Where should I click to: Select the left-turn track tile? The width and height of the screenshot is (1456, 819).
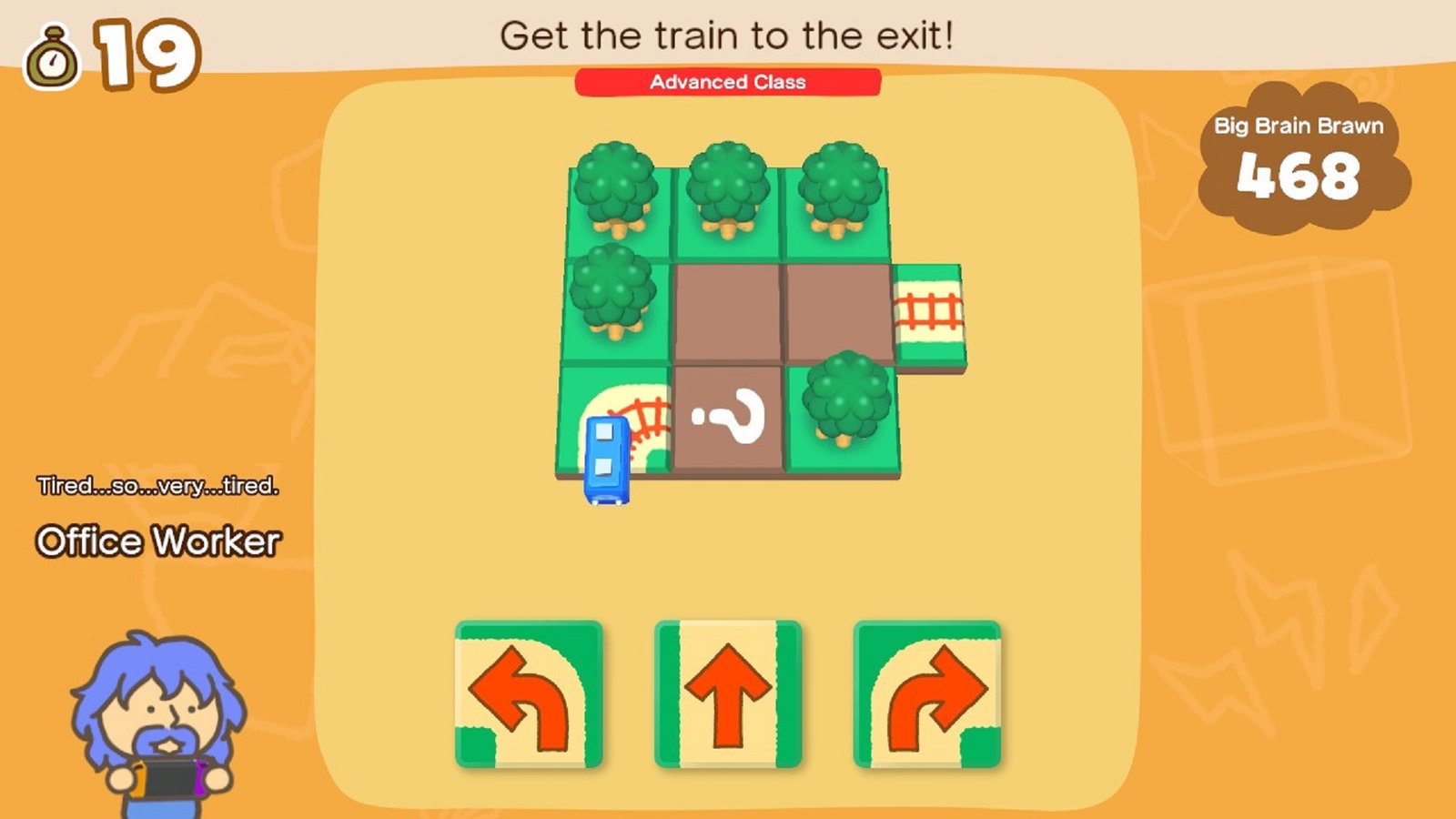point(529,694)
